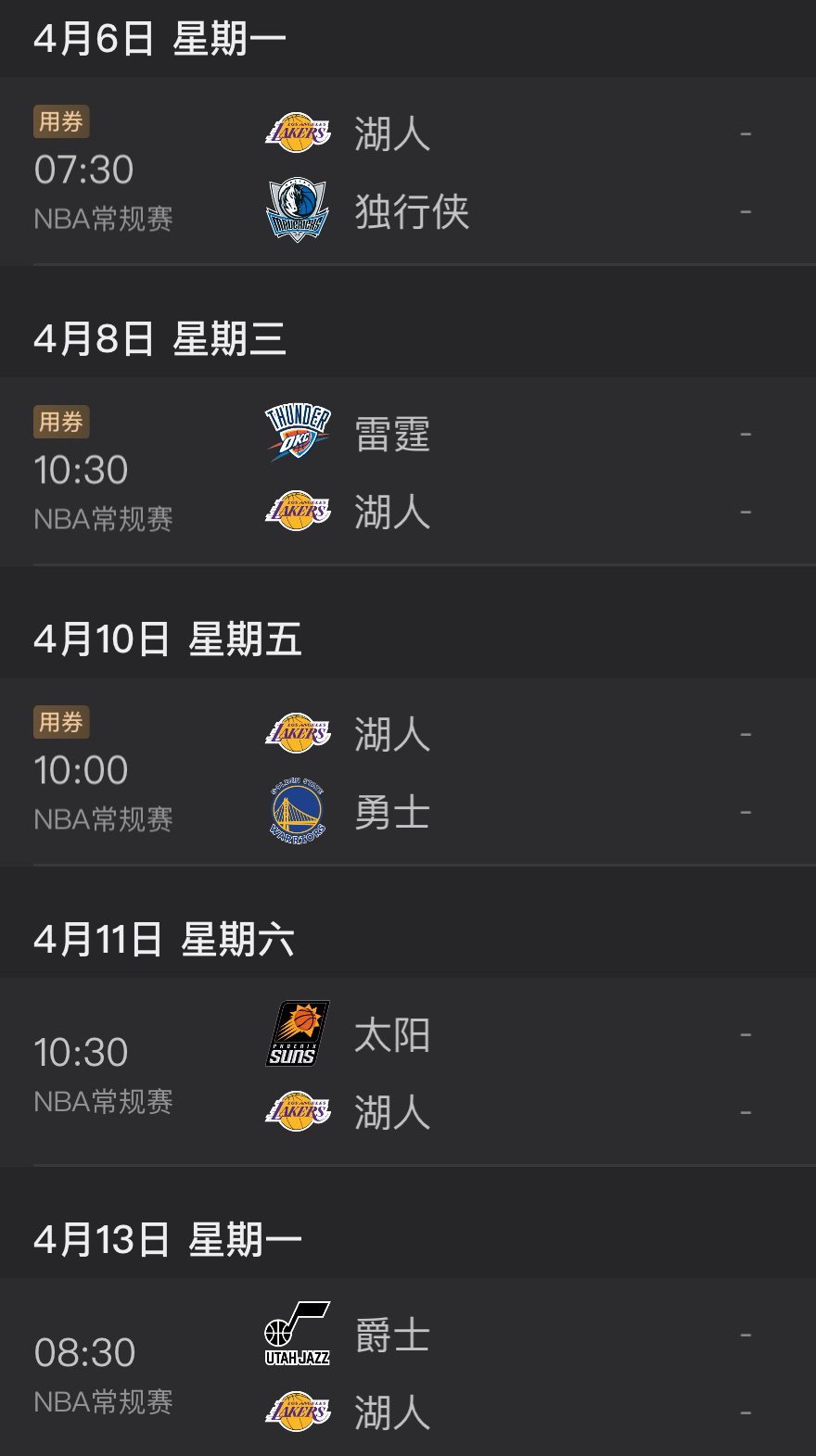The width and height of the screenshot is (816, 1456).
Task: Click the team name 勇士
Action: 392,813
